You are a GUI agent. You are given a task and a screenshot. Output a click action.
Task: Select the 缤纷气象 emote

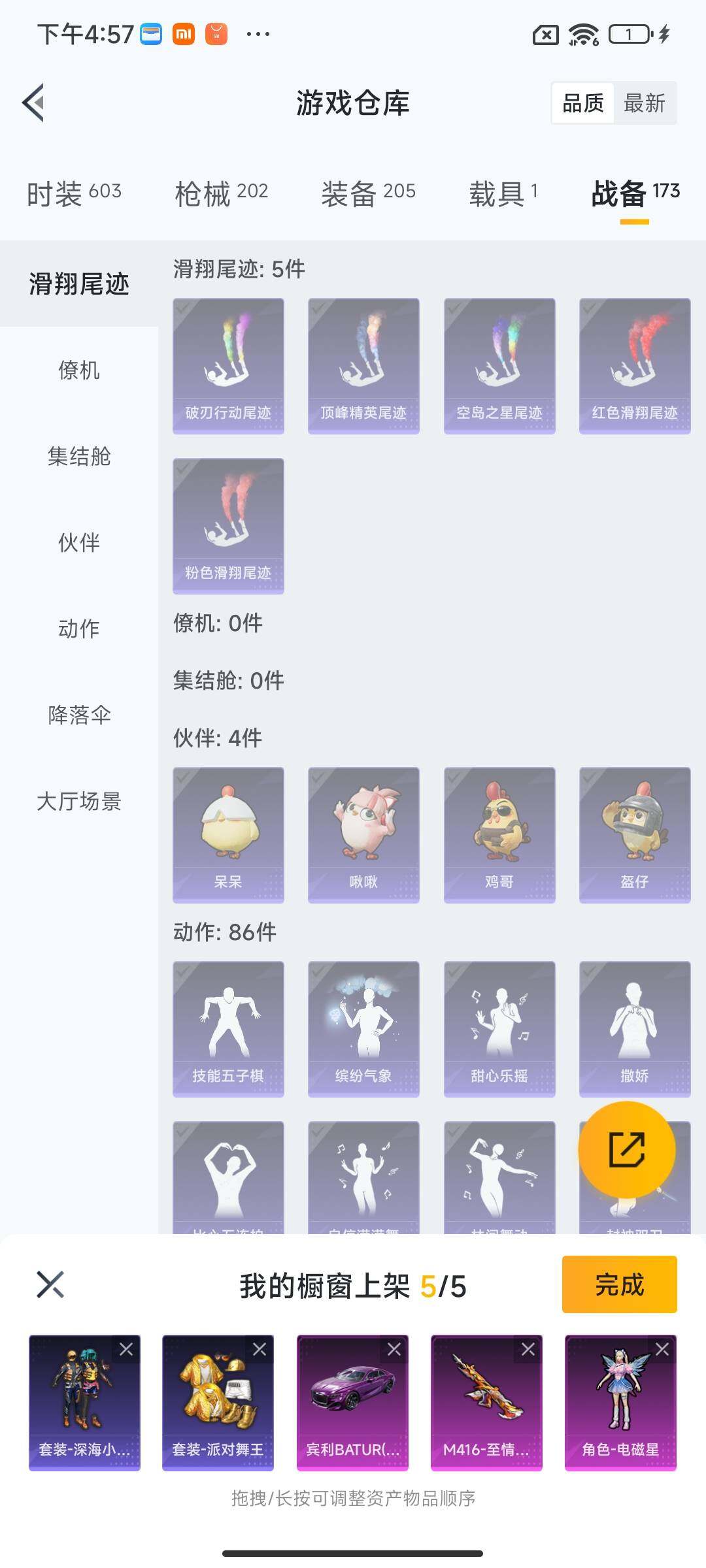363,1026
